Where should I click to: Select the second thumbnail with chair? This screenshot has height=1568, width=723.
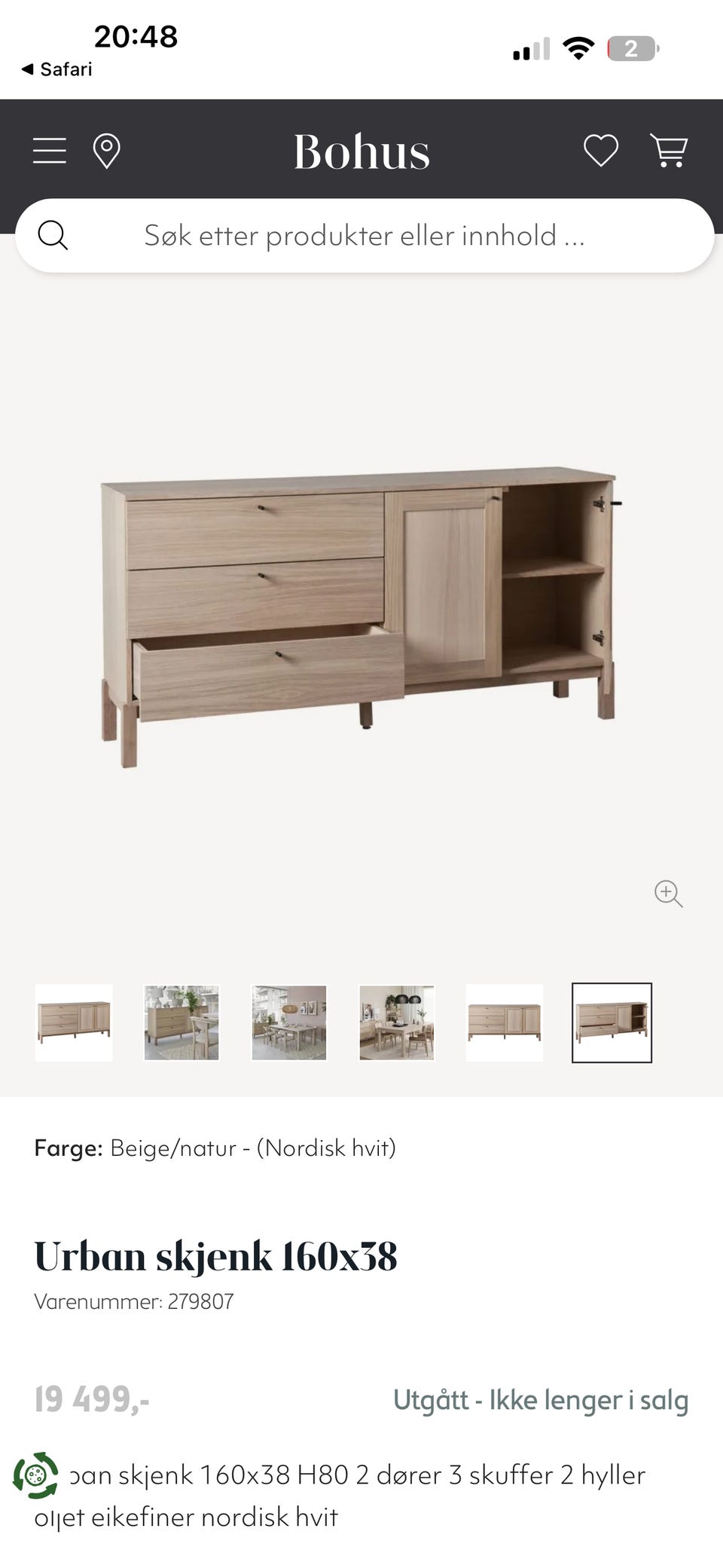click(182, 1022)
